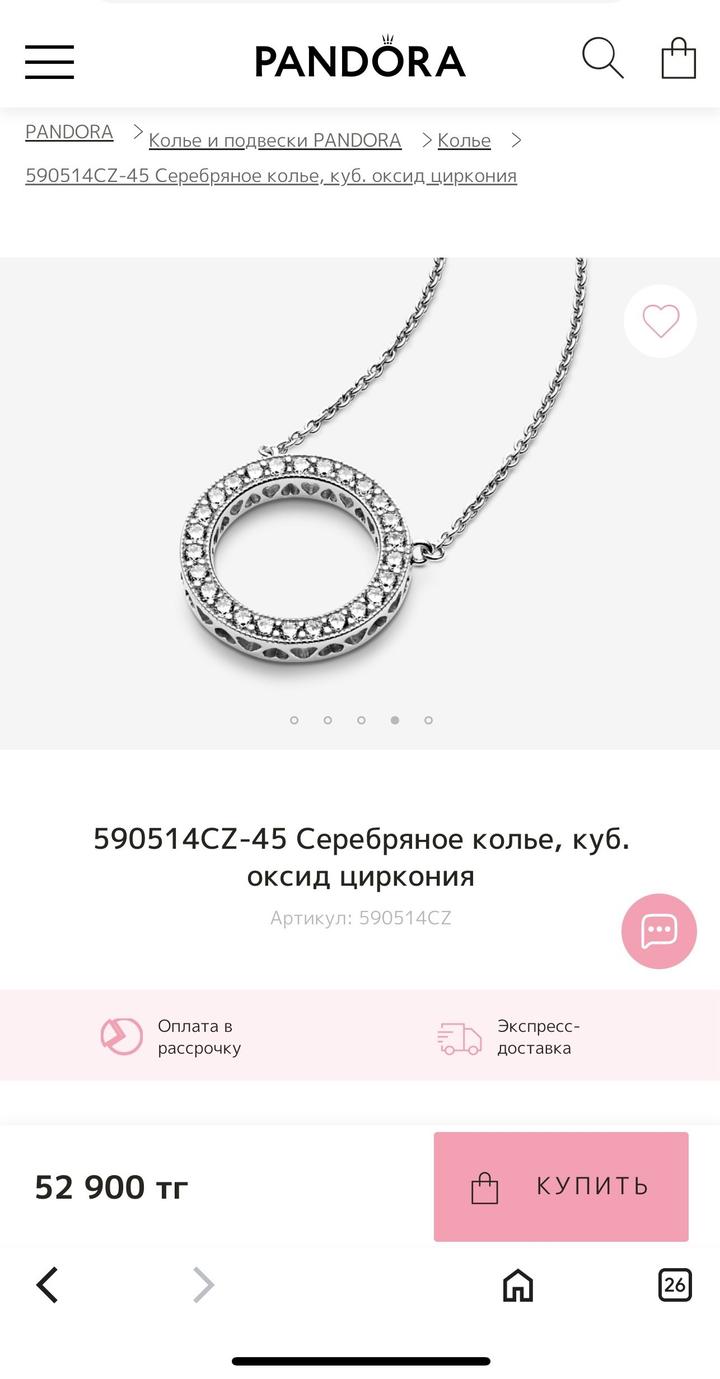Open the PANDORA breadcrumb link
Viewport: 720px width, 1379px height.
pyautogui.click(x=69, y=132)
